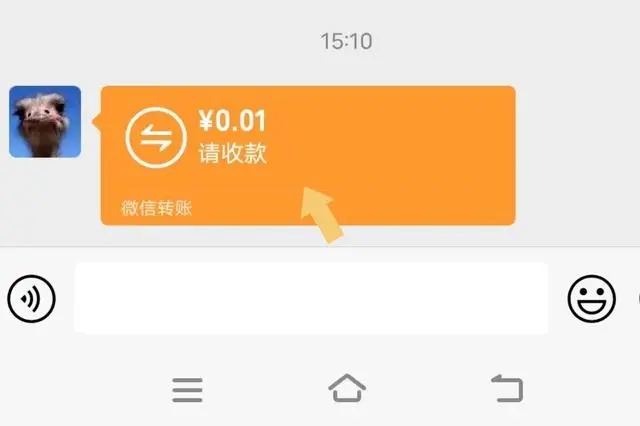The width and height of the screenshot is (640, 426).
Task: Switch to voice message input
Action: [x=31, y=298]
